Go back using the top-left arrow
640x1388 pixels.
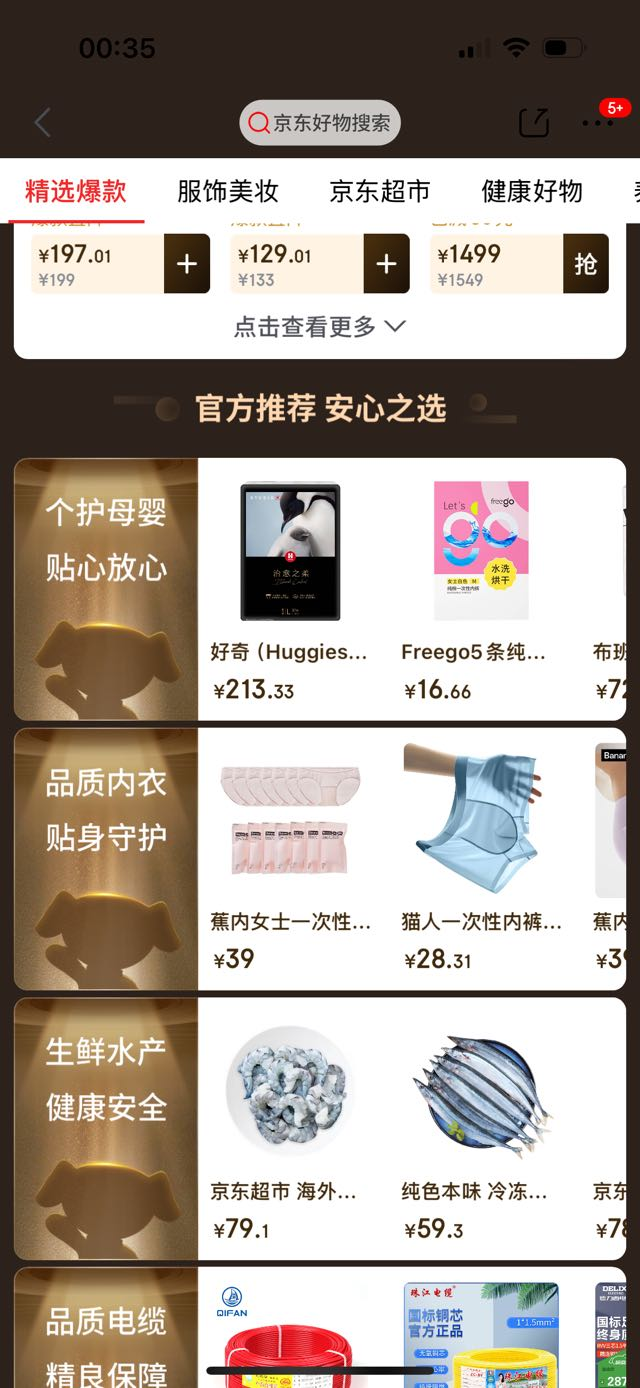42,123
